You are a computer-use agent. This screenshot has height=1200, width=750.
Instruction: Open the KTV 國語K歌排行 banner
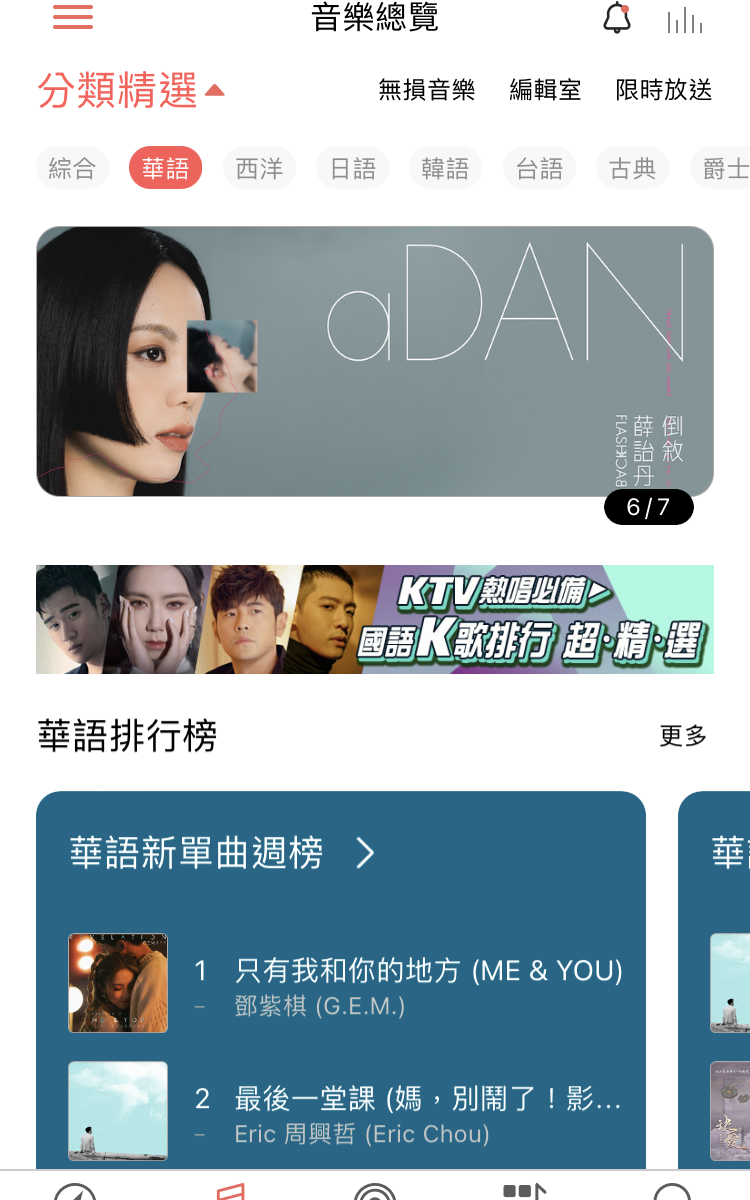click(x=375, y=619)
